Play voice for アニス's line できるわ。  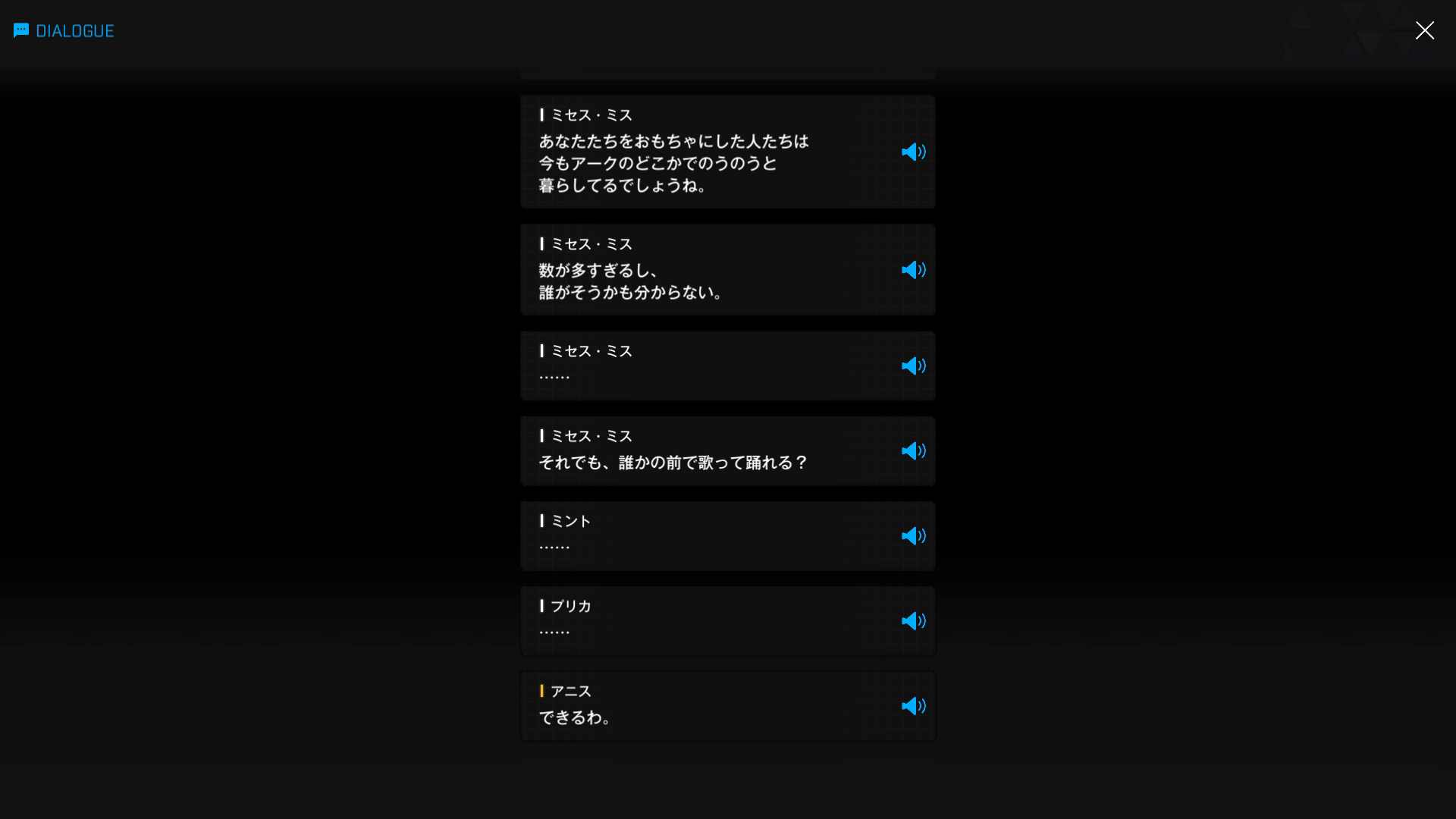pyautogui.click(x=913, y=706)
